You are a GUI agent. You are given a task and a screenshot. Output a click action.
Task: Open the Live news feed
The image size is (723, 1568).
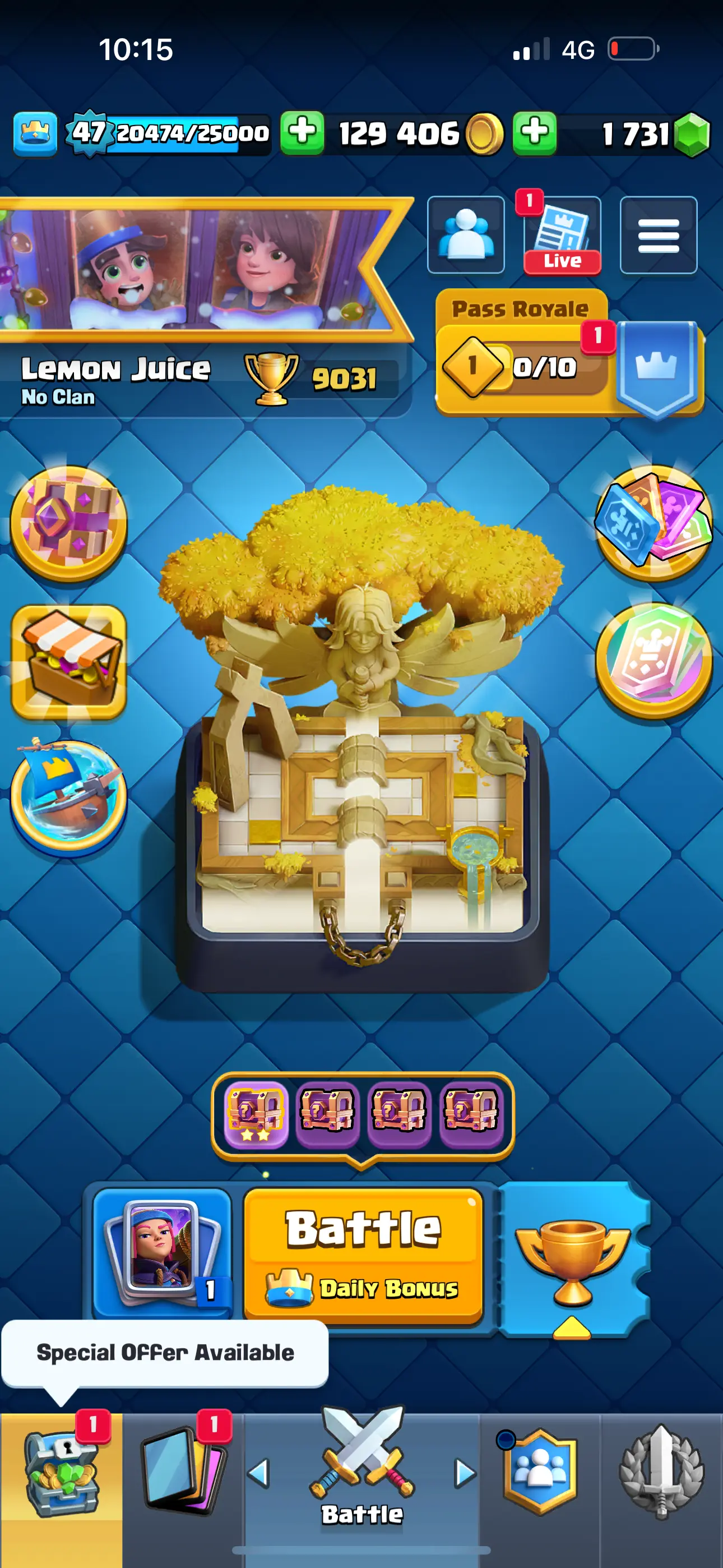click(562, 236)
